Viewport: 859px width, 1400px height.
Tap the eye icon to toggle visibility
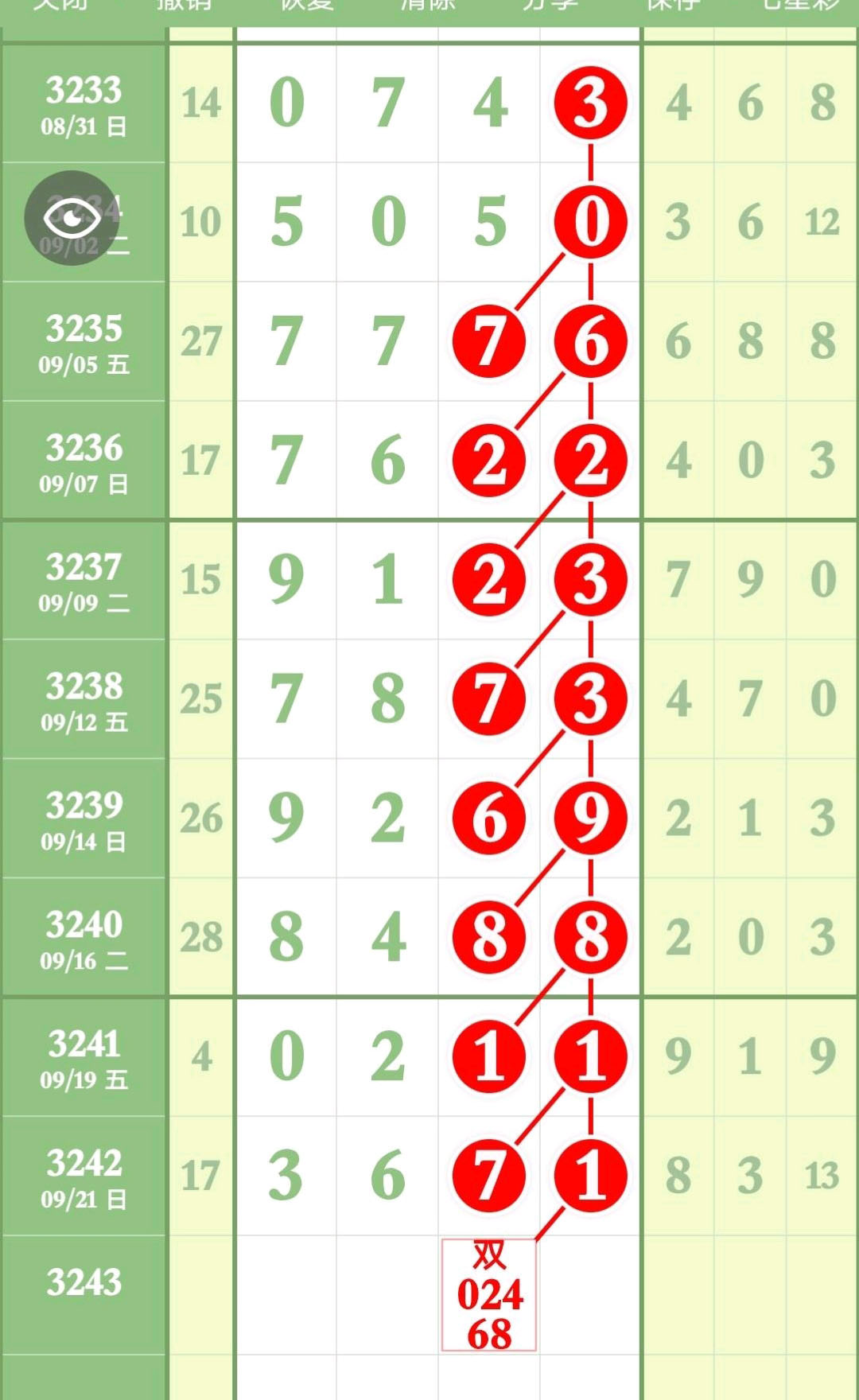tap(72, 217)
